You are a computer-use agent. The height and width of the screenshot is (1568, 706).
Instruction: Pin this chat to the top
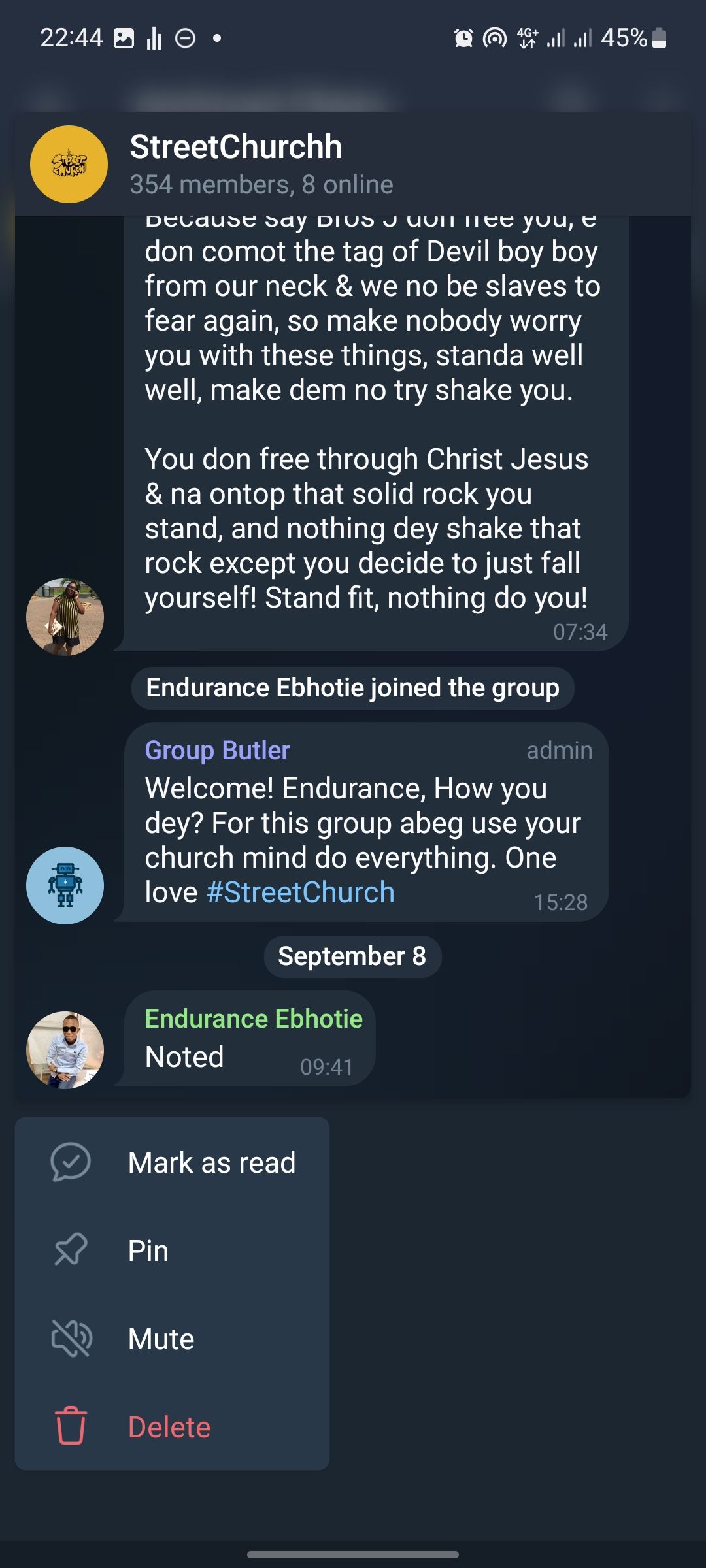coord(146,1250)
